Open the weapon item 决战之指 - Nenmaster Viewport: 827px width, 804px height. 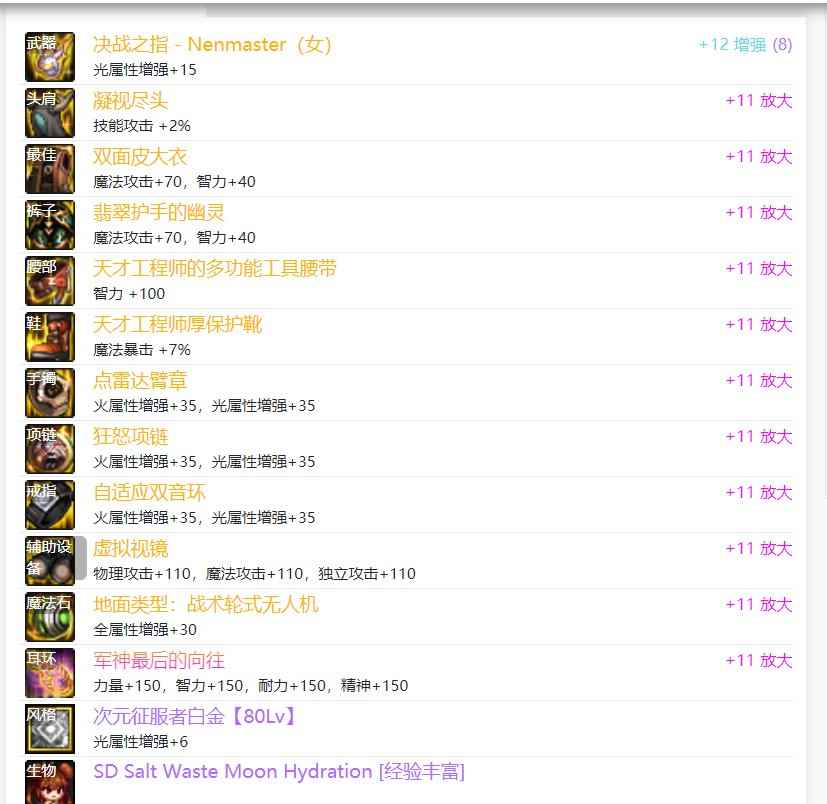[211, 44]
